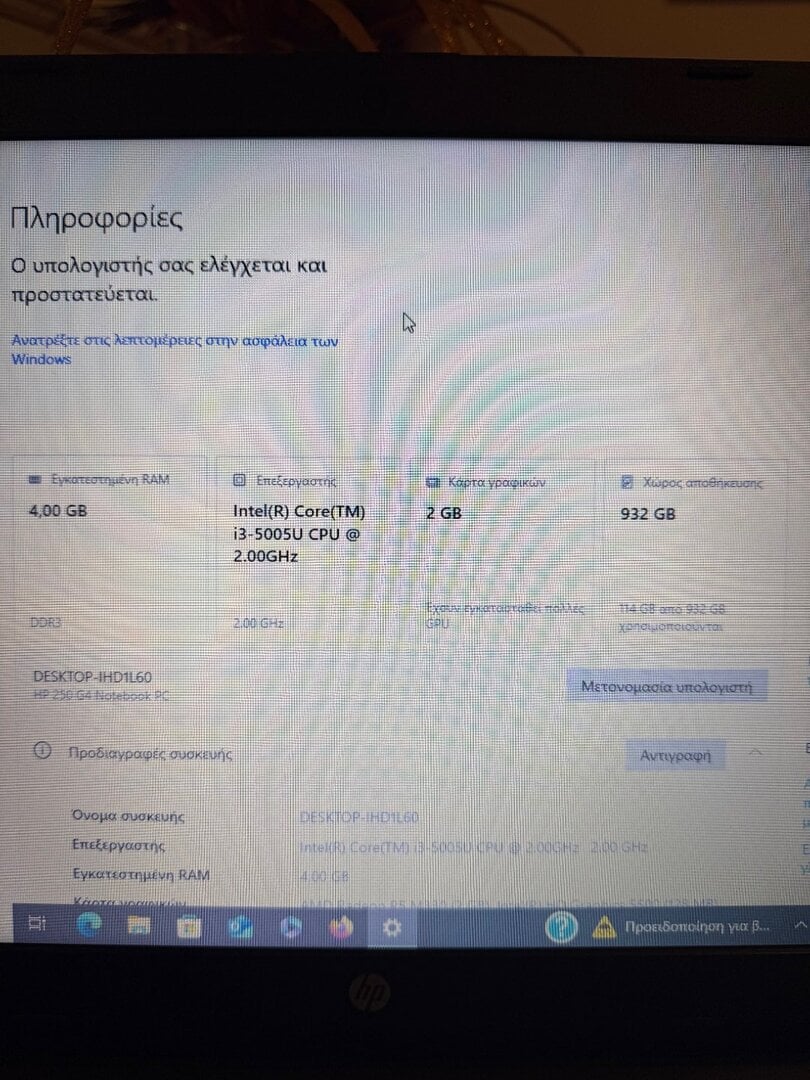Click the Μετονομασία υπολογιστή rename button

click(666, 687)
